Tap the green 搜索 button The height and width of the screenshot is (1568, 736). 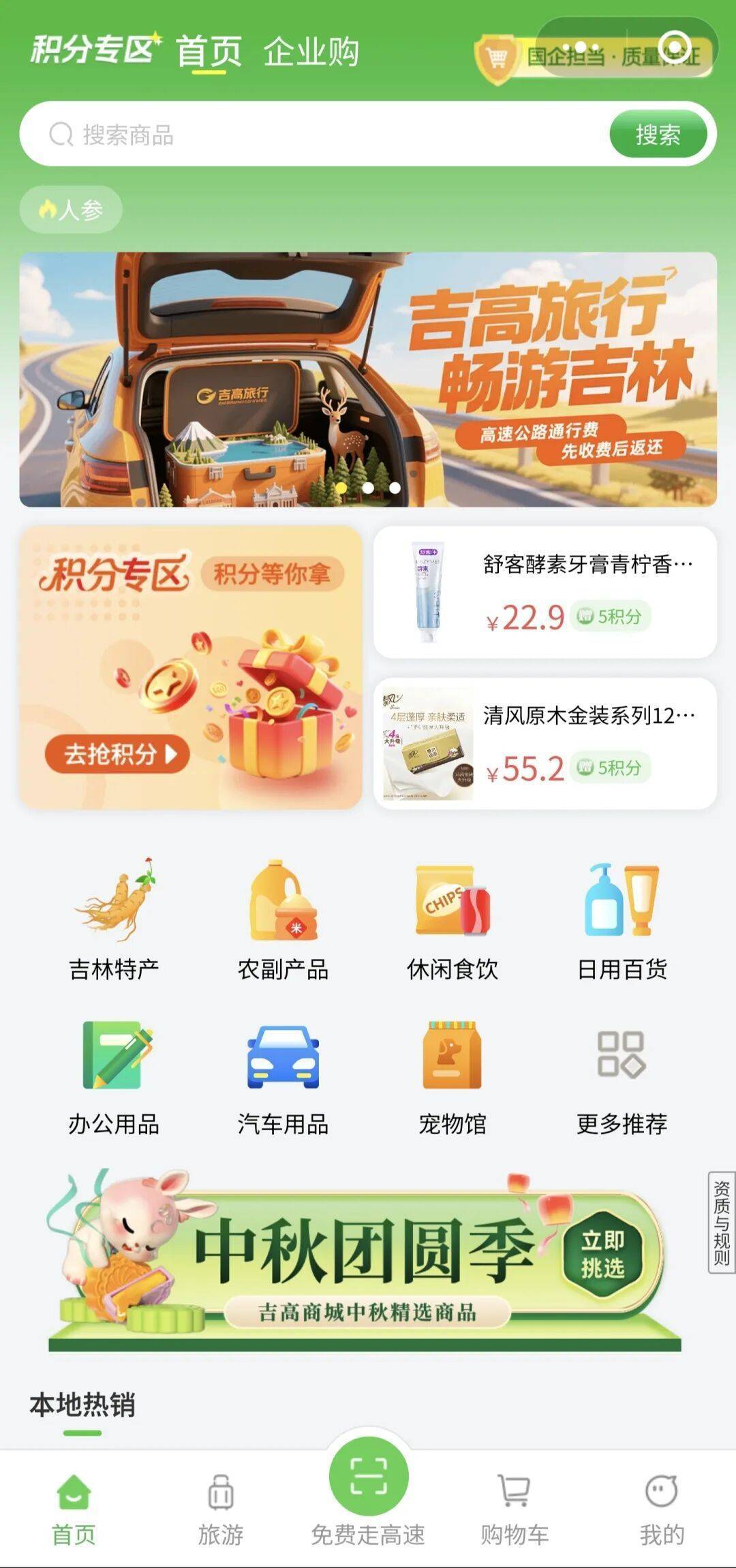click(x=658, y=134)
